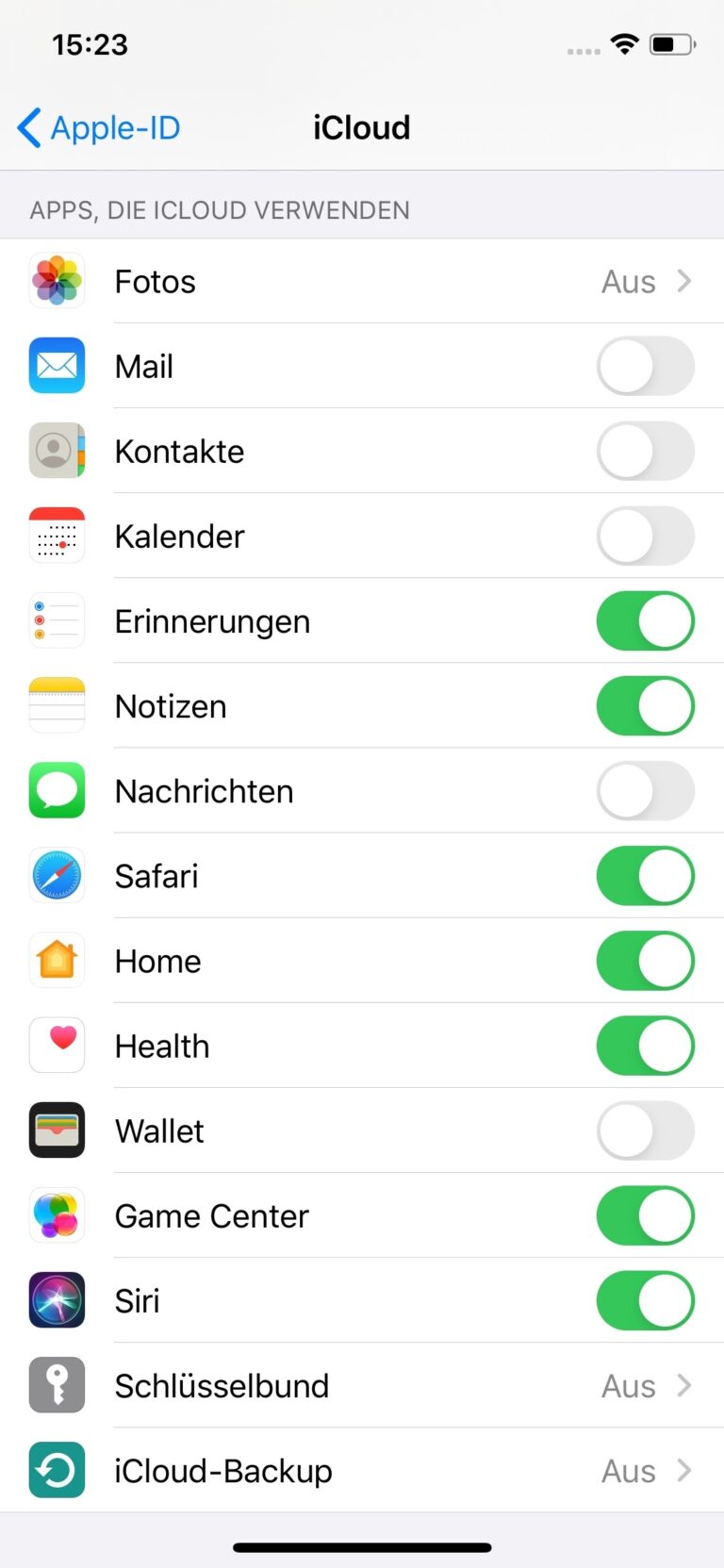
Task: Open the Schlüsselbund settings
Action: coord(362,1385)
